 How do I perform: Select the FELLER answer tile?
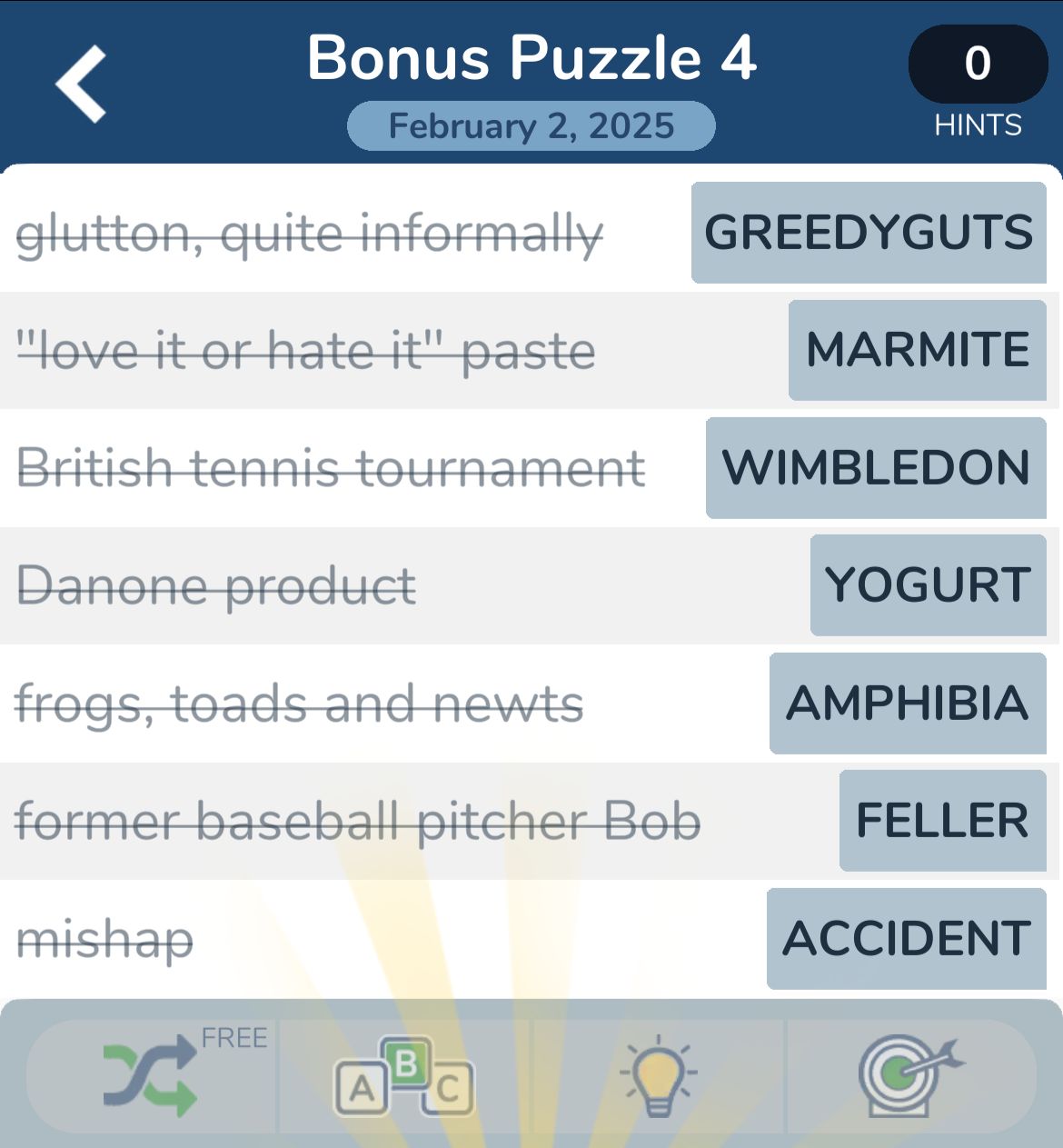click(942, 821)
